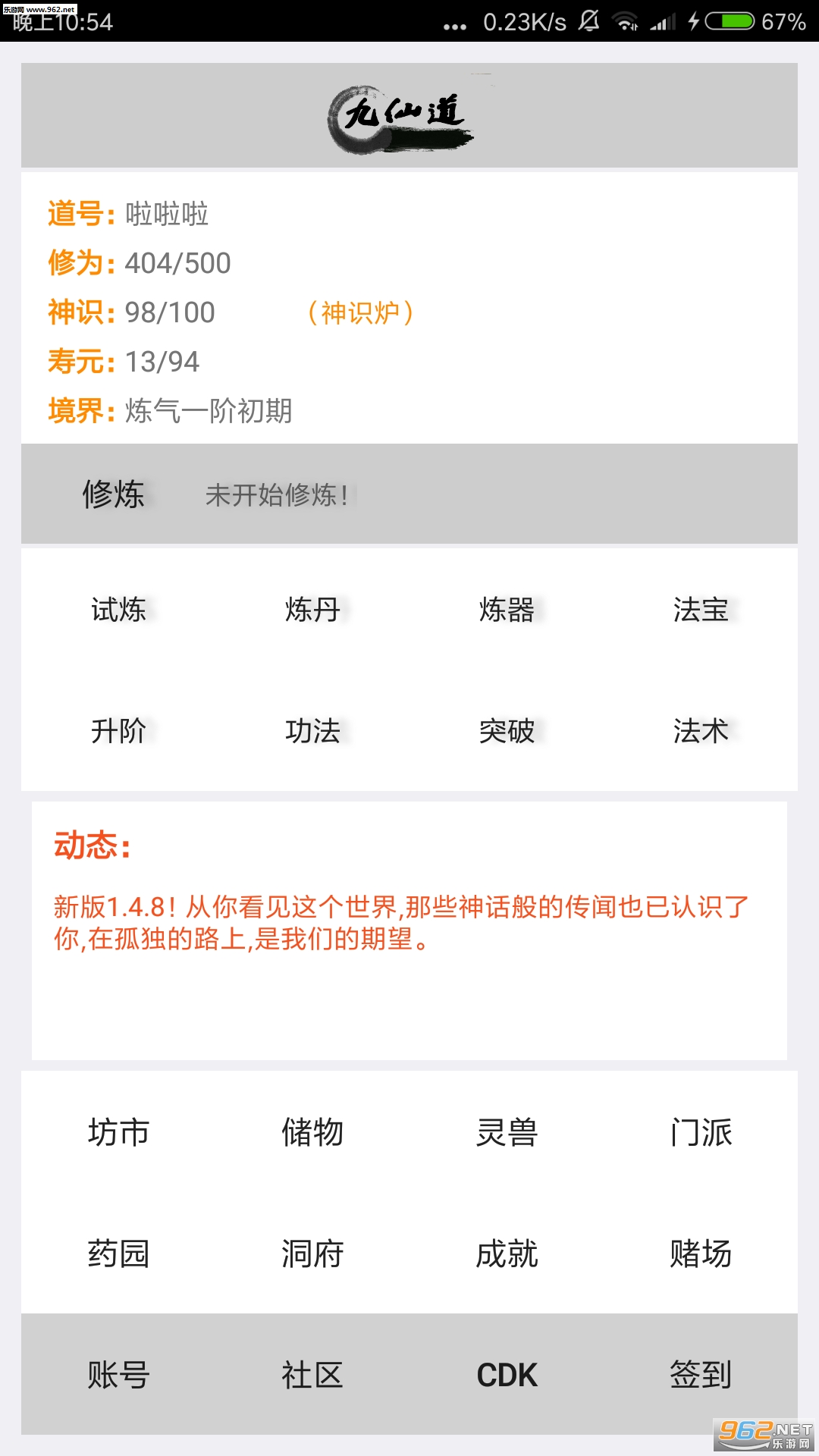Open the 炼丹 alchemy menu

coord(312,610)
